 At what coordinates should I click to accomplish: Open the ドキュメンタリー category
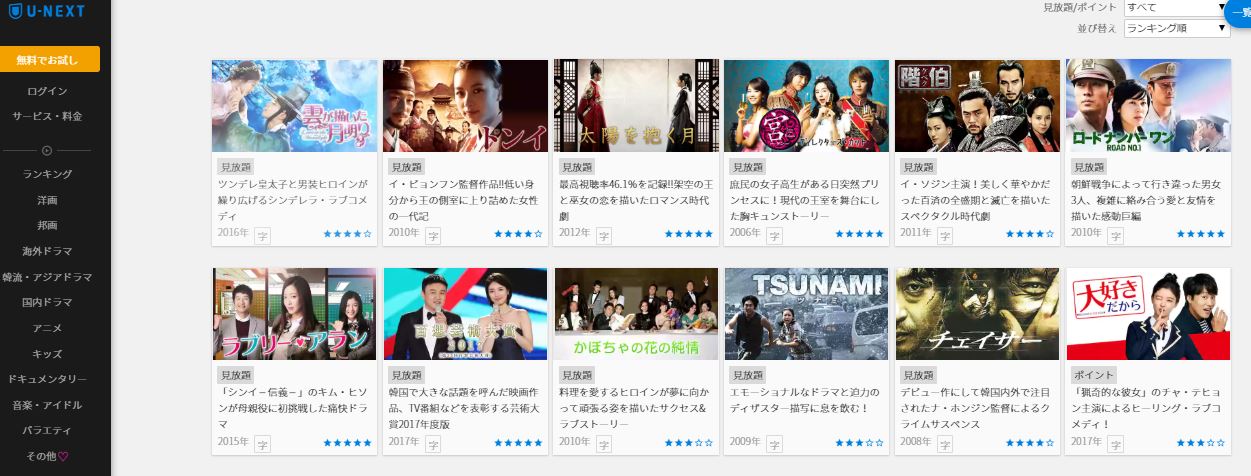[x=48, y=379]
